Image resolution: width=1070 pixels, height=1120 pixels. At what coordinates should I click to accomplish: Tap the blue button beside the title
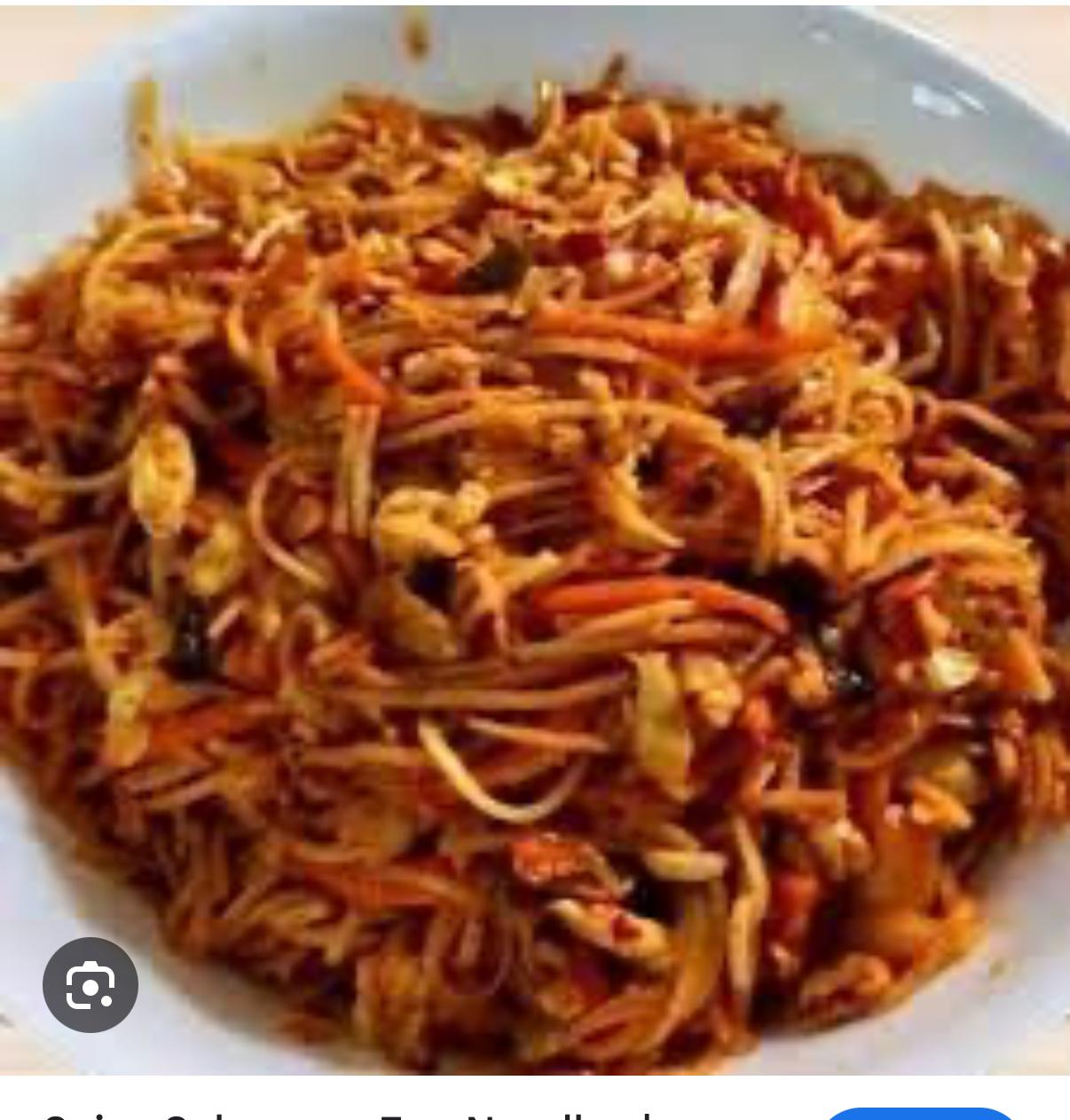click(921, 1114)
